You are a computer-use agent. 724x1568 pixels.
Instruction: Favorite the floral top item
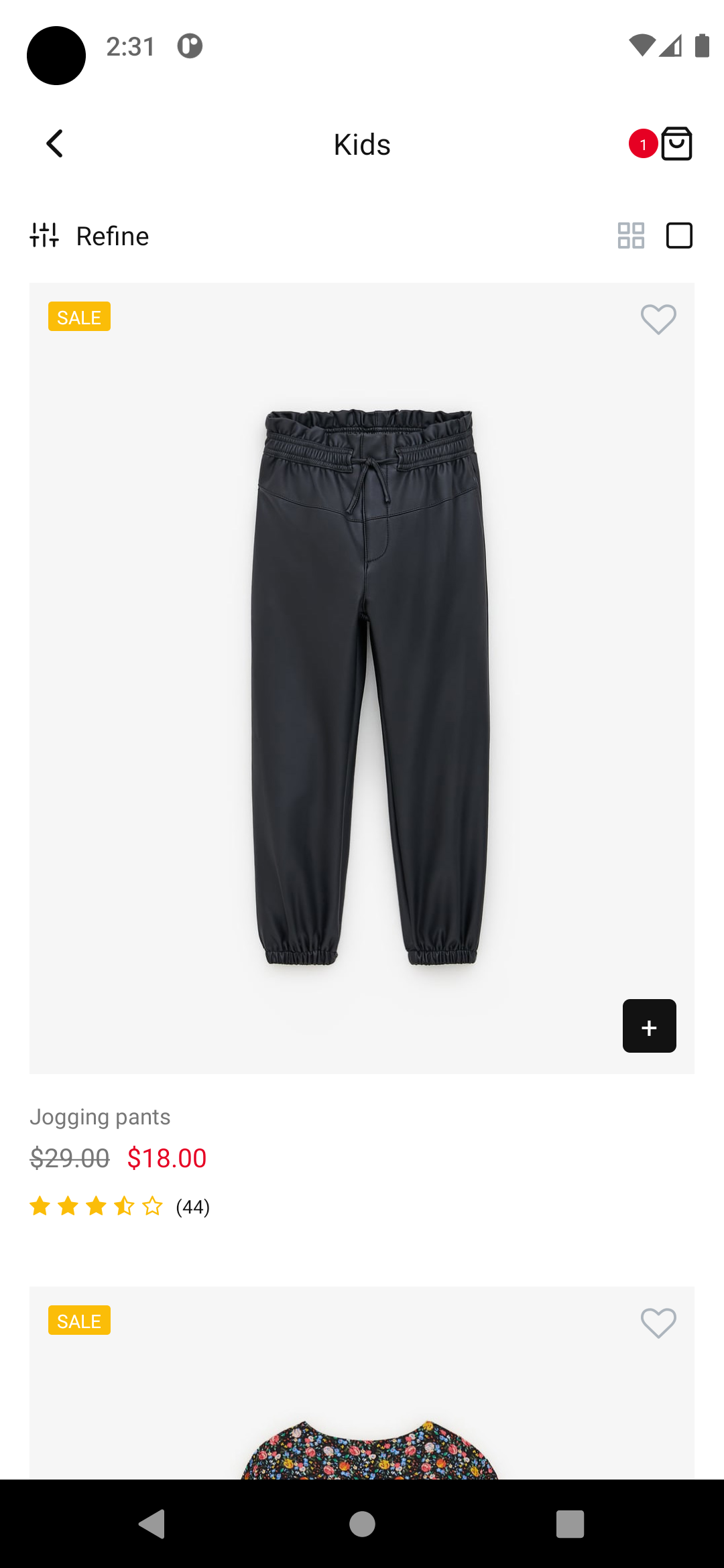658,1323
